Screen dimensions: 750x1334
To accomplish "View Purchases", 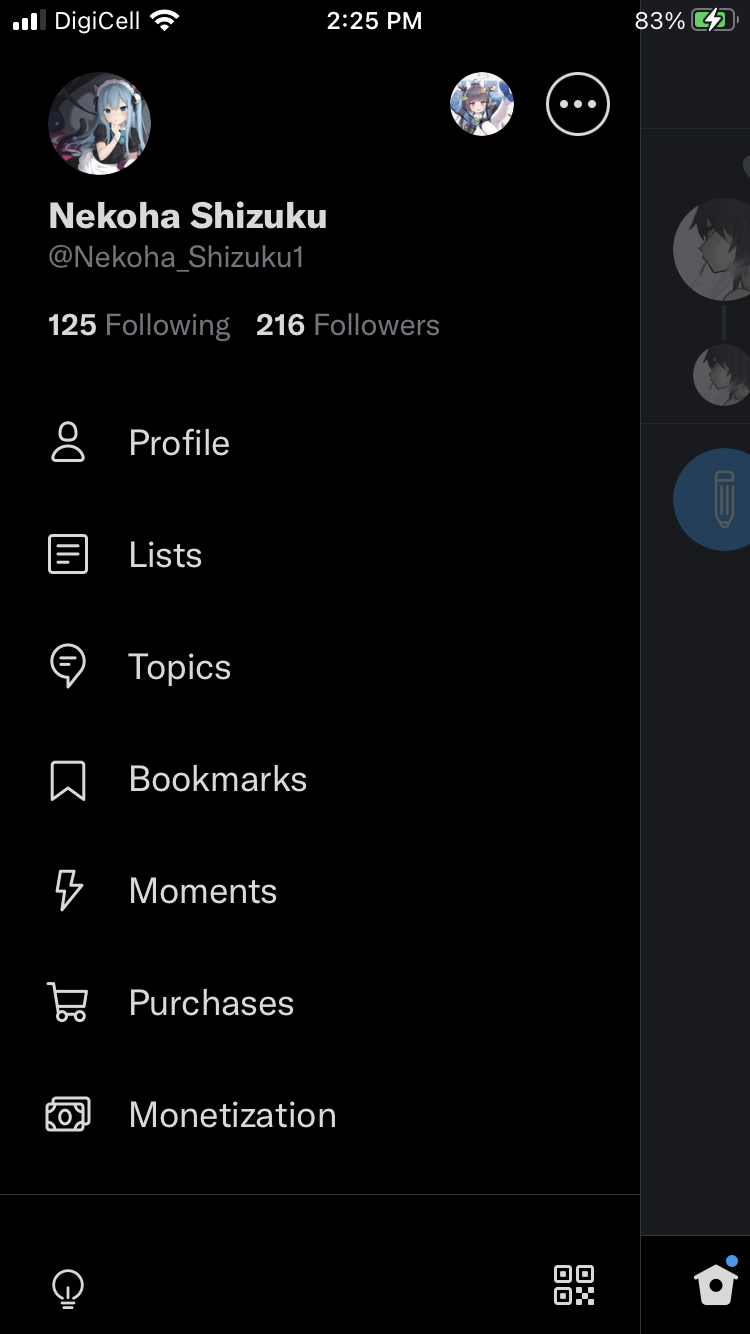I will pos(211,1003).
